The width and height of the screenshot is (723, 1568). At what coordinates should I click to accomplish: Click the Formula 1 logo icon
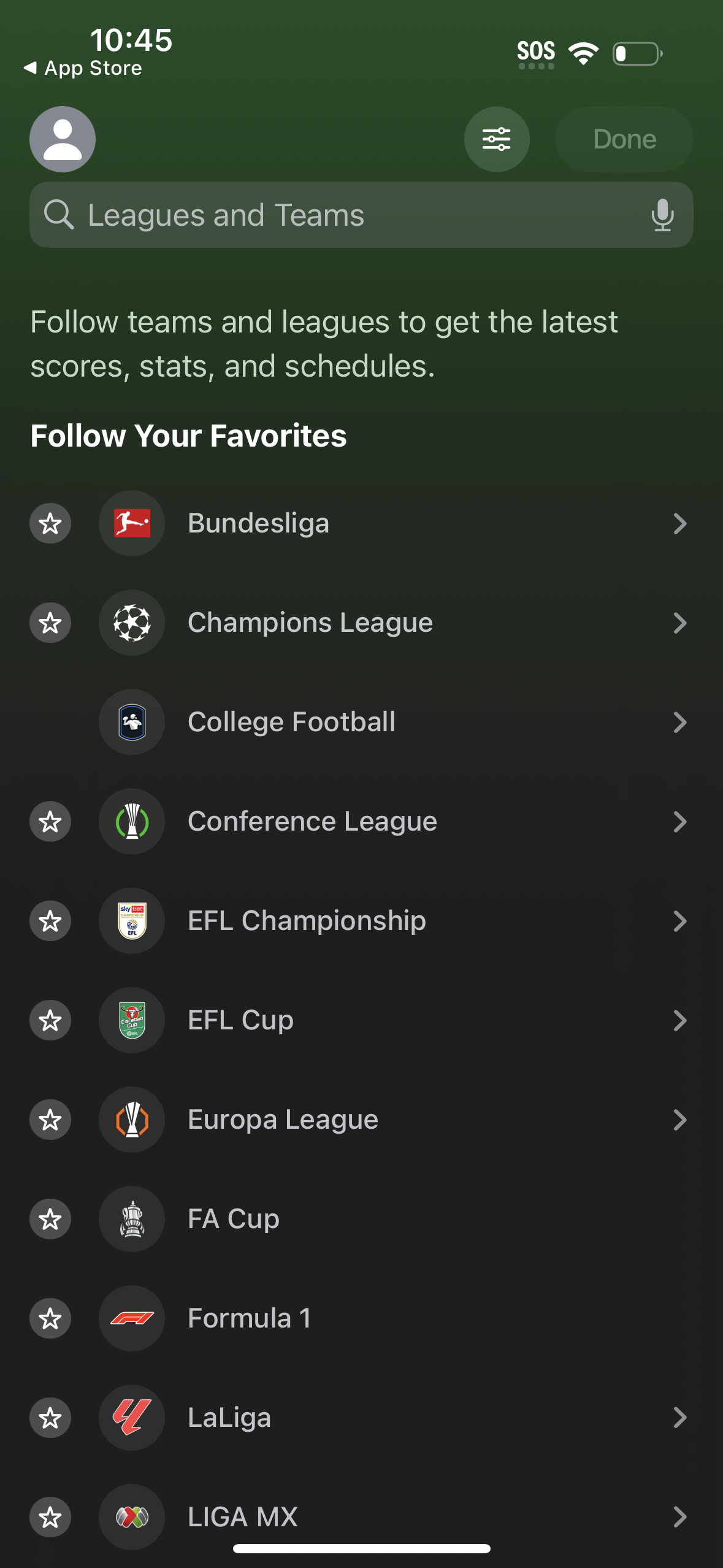[131, 1318]
